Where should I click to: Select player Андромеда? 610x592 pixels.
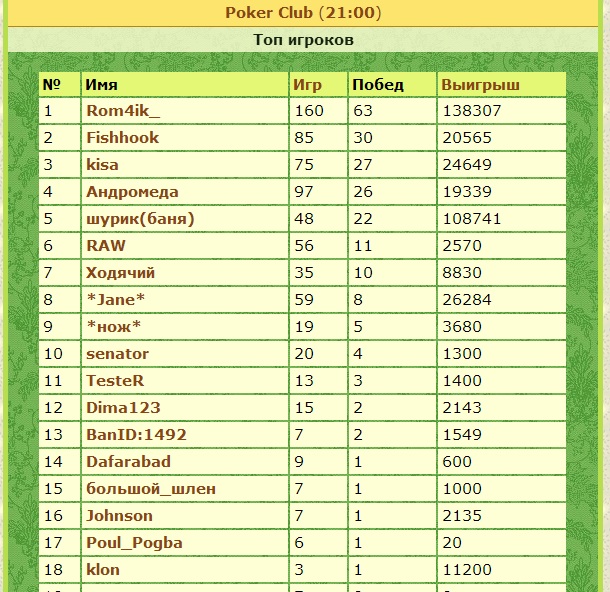pos(132,192)
